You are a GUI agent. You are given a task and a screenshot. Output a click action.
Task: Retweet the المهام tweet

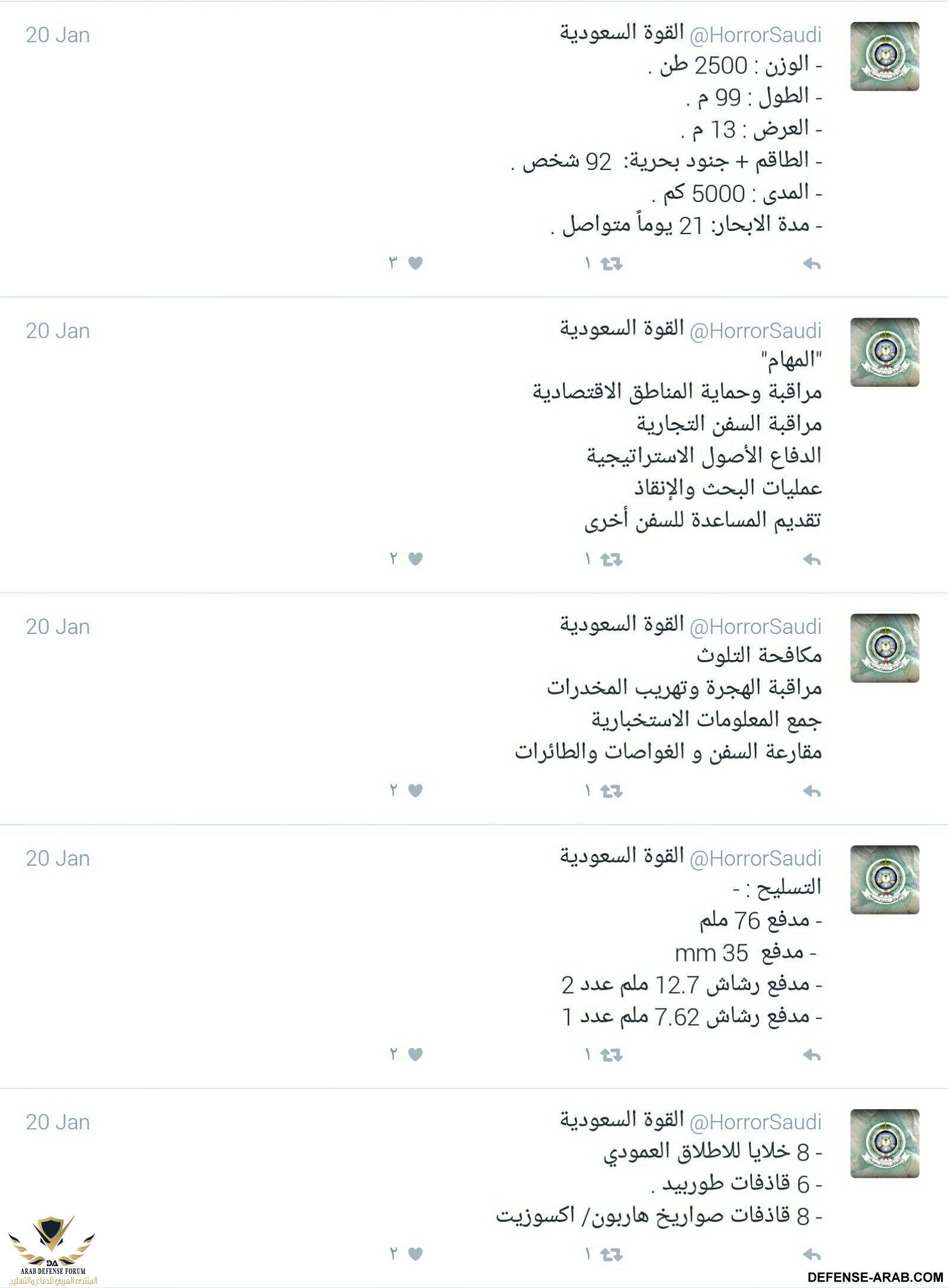[611, 559]
